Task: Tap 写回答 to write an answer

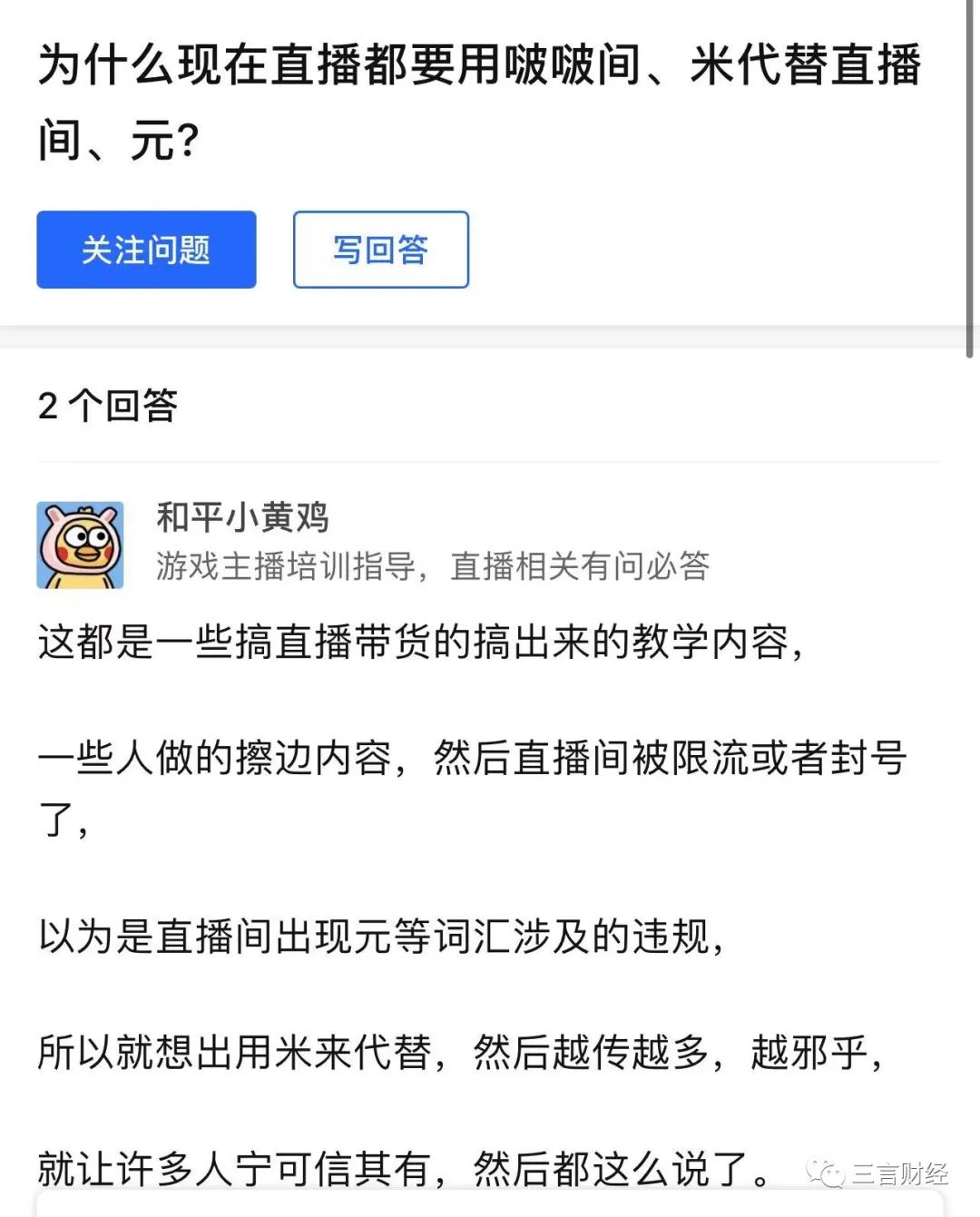Action: (x=380, y=250)
